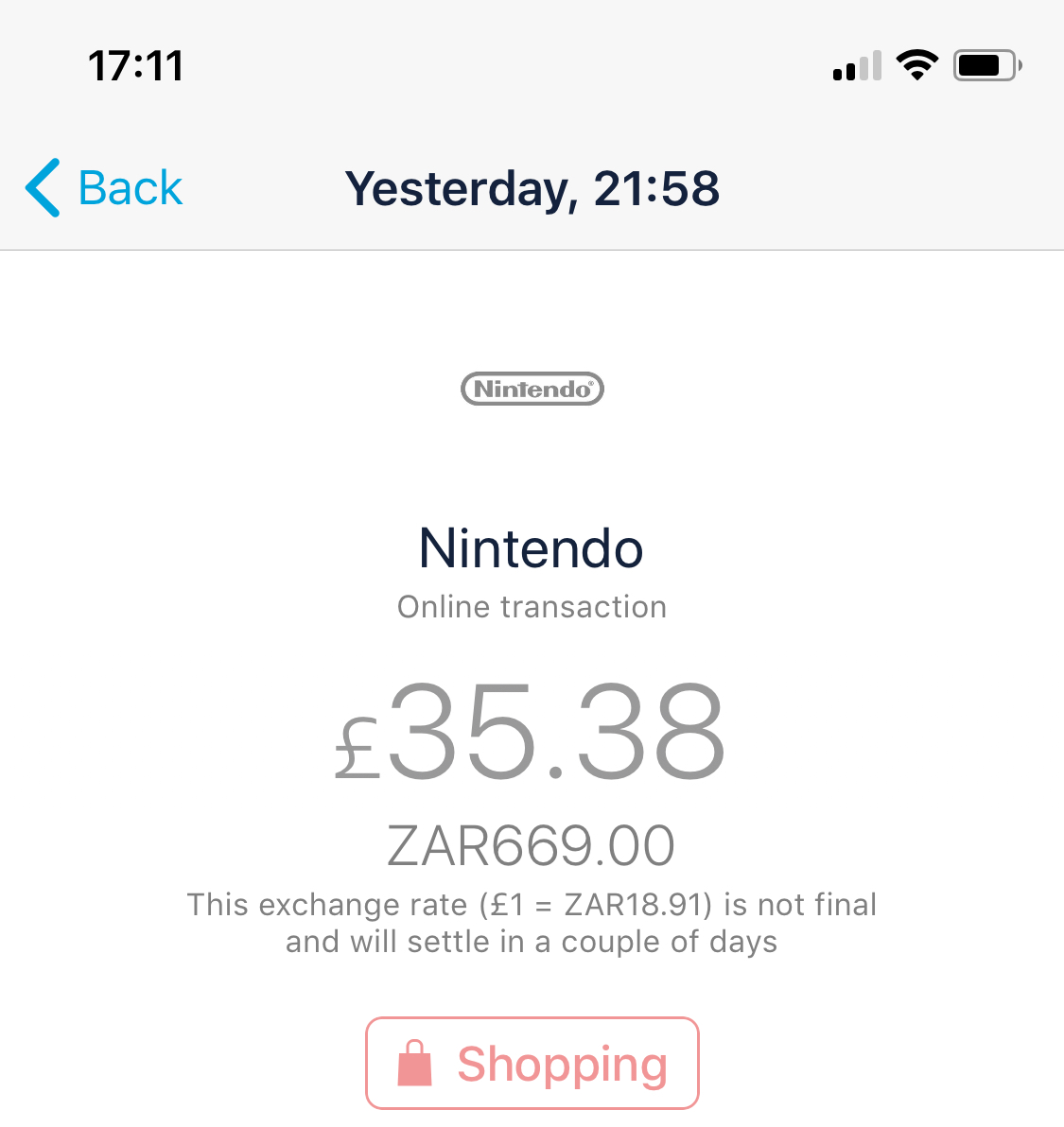Change the Shopping category tag
Image resolution: width=1064 pixels, height=1127 pixels.
point(532,1064)
